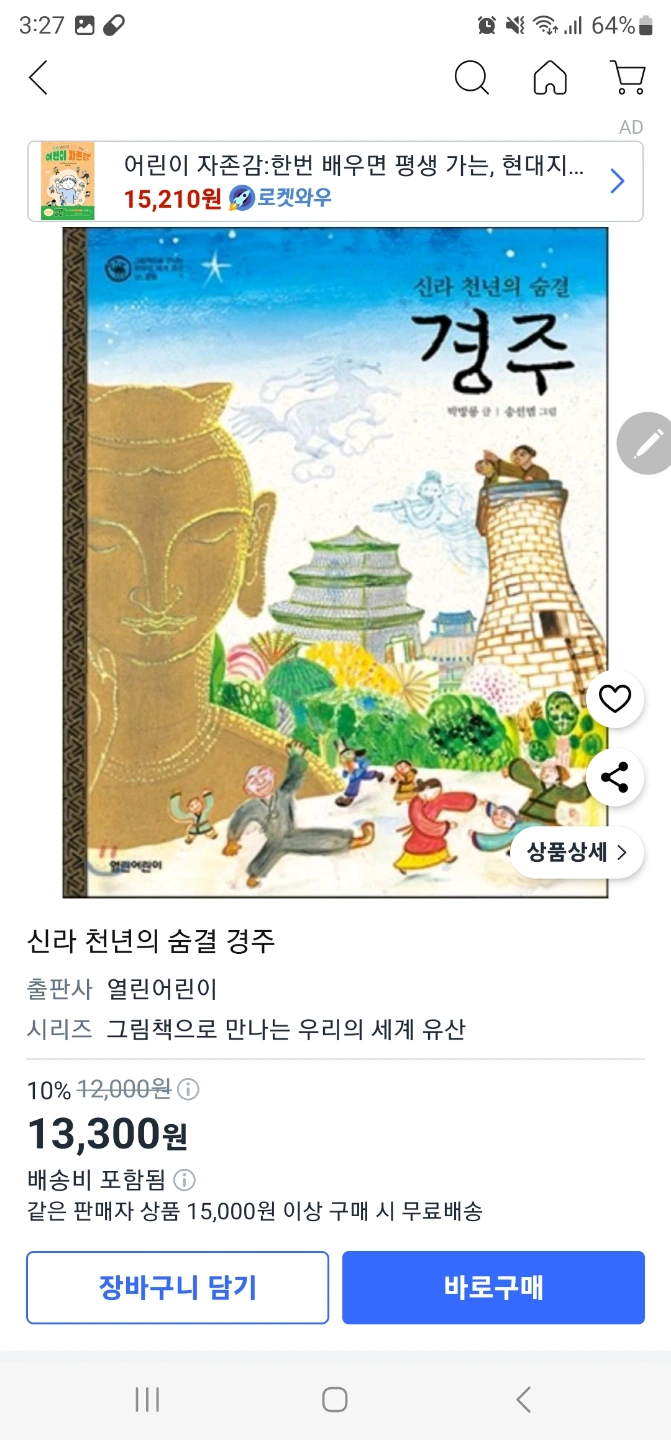Go back using the top arrow
The width and height of the screenshot is (671, 1440).
click(x=38, y=77)
